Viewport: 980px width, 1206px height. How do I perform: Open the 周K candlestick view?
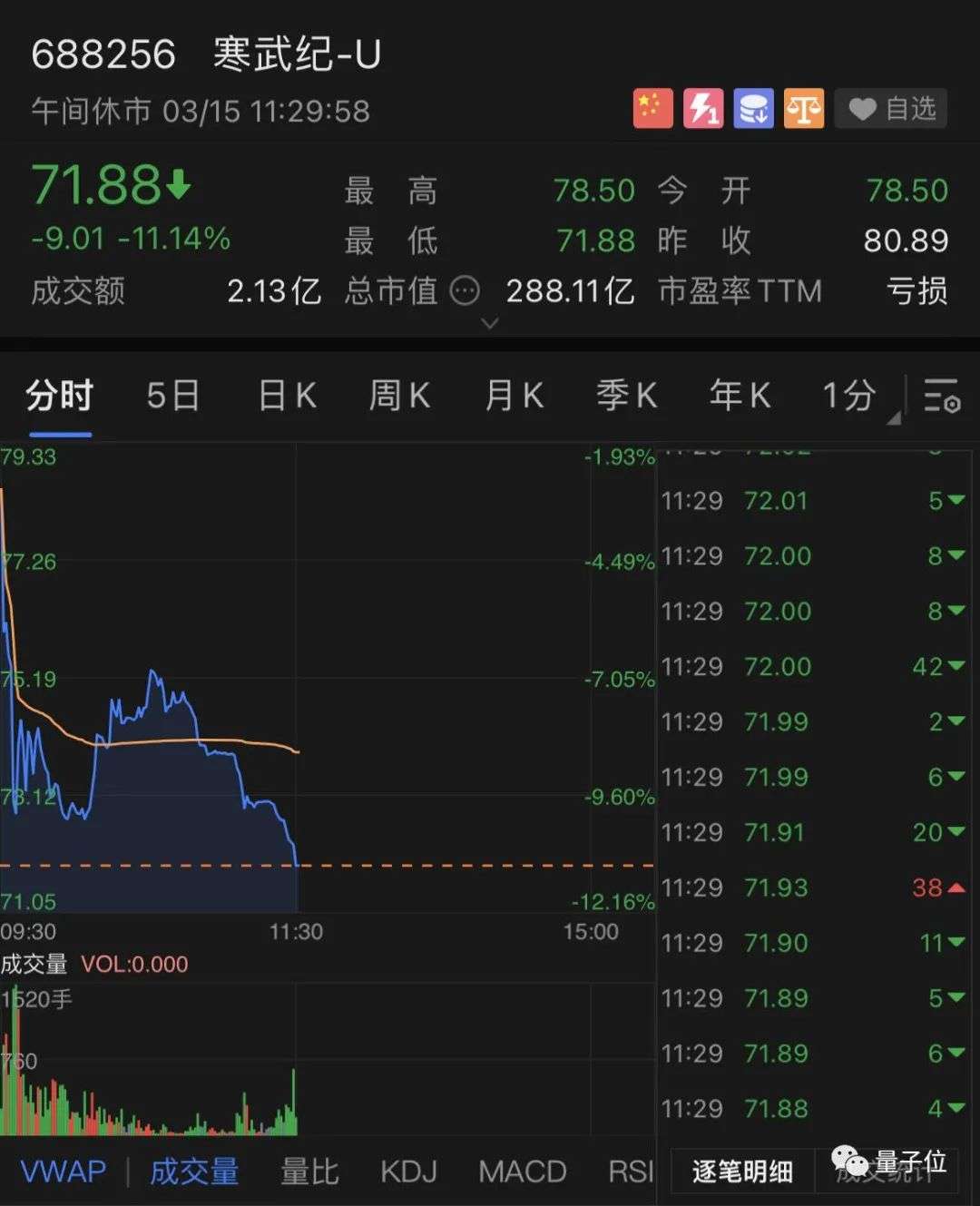tap(399, 397)
